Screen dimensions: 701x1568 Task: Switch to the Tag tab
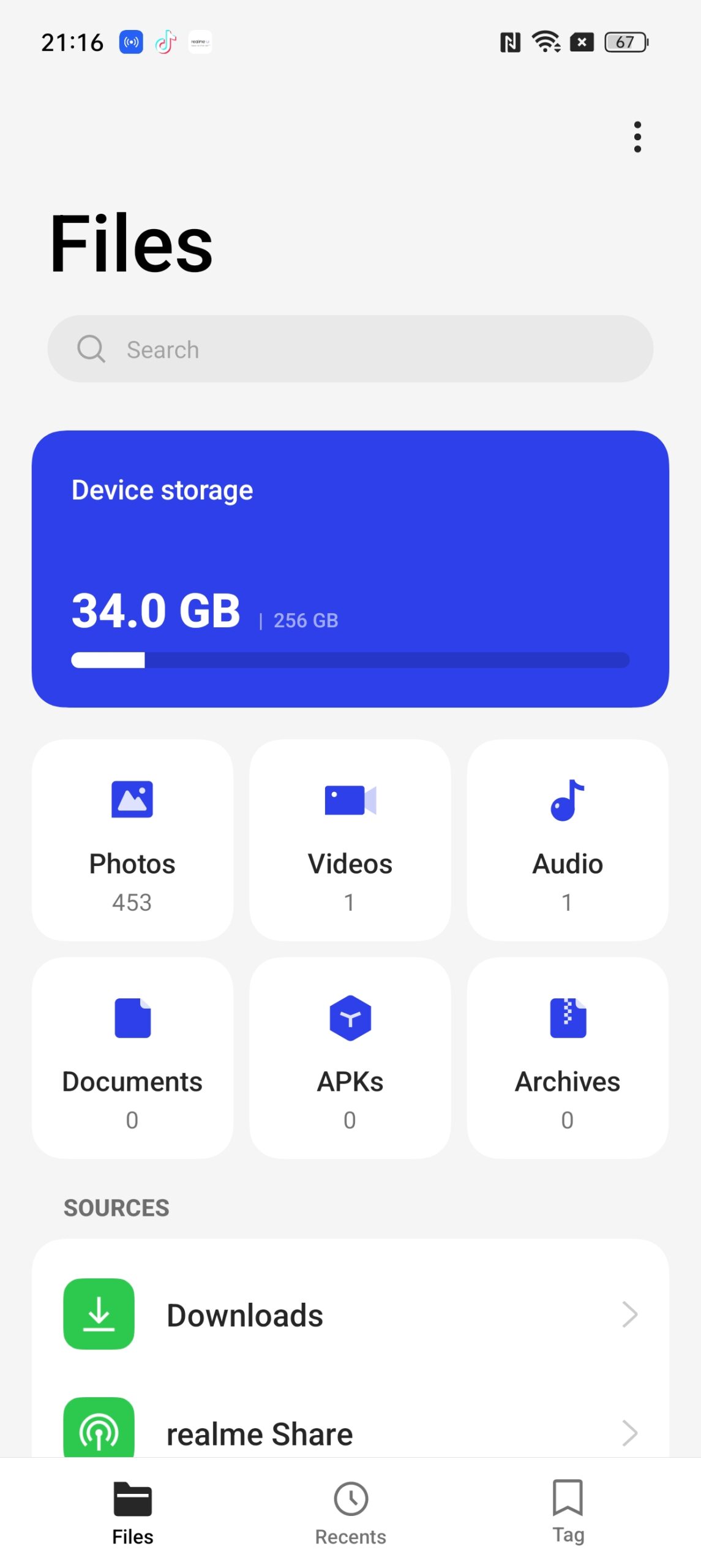click(x=568, y=1512)
